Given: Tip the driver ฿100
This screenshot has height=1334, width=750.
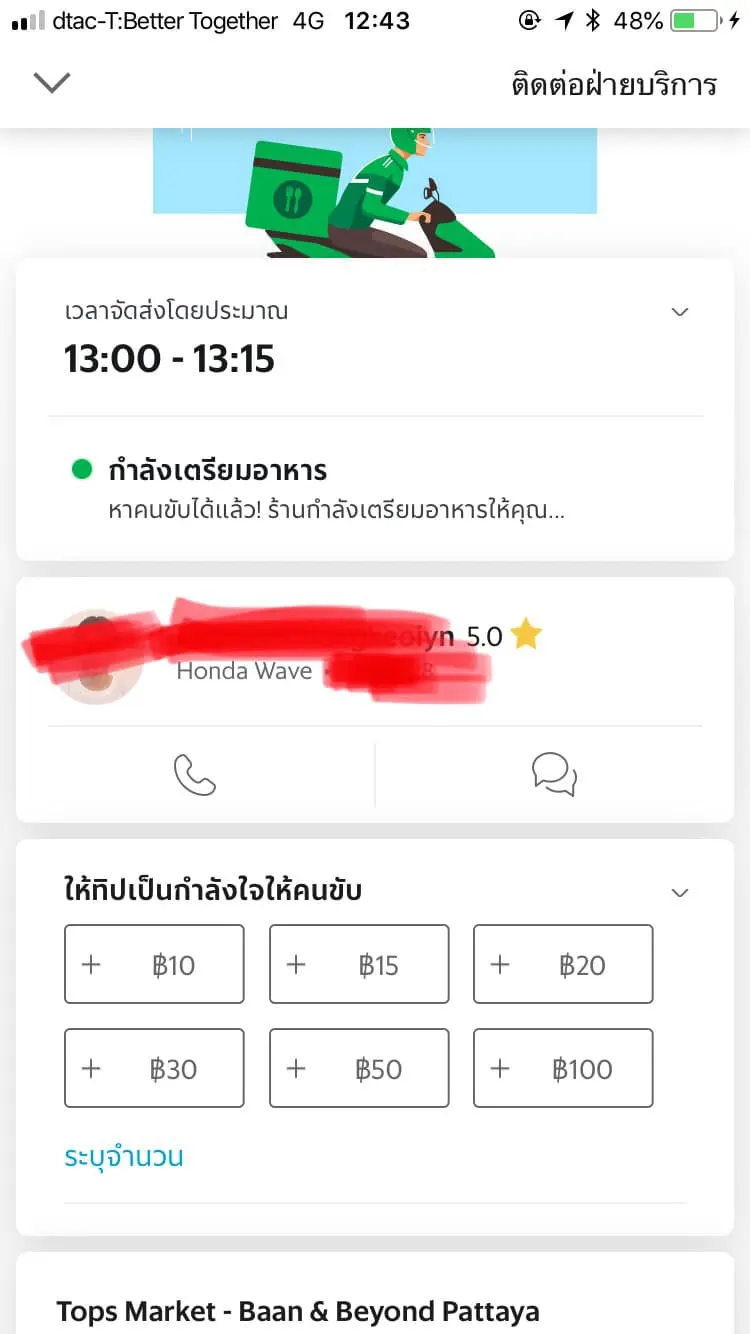Looking at the screenshot, I should [563, 1068].
